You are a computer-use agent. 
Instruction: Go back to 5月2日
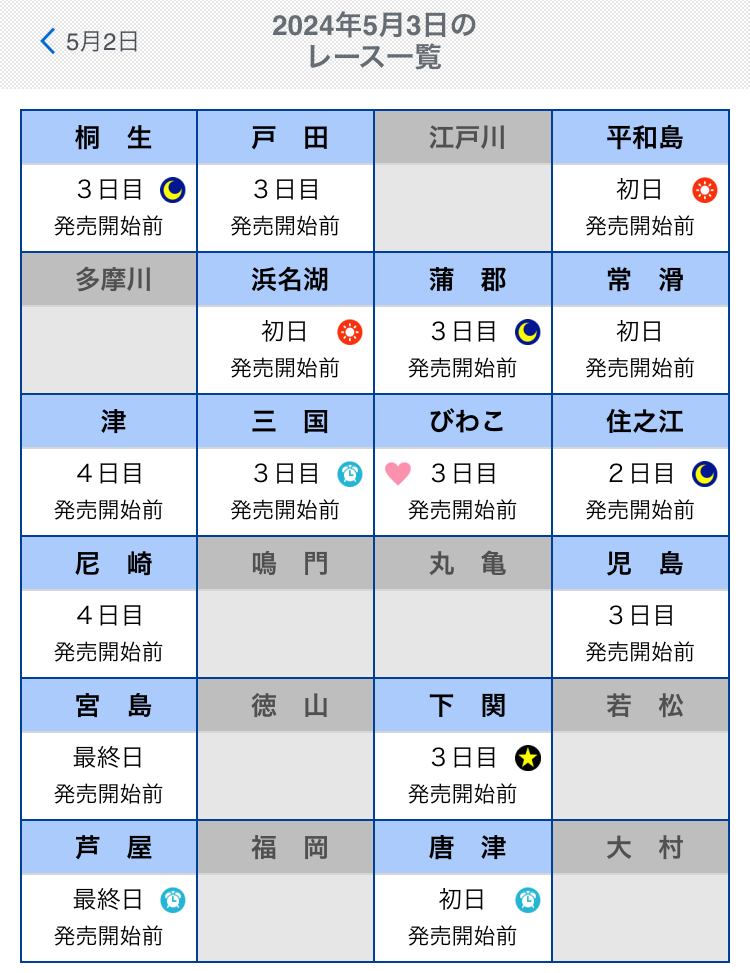click(88, 41)
